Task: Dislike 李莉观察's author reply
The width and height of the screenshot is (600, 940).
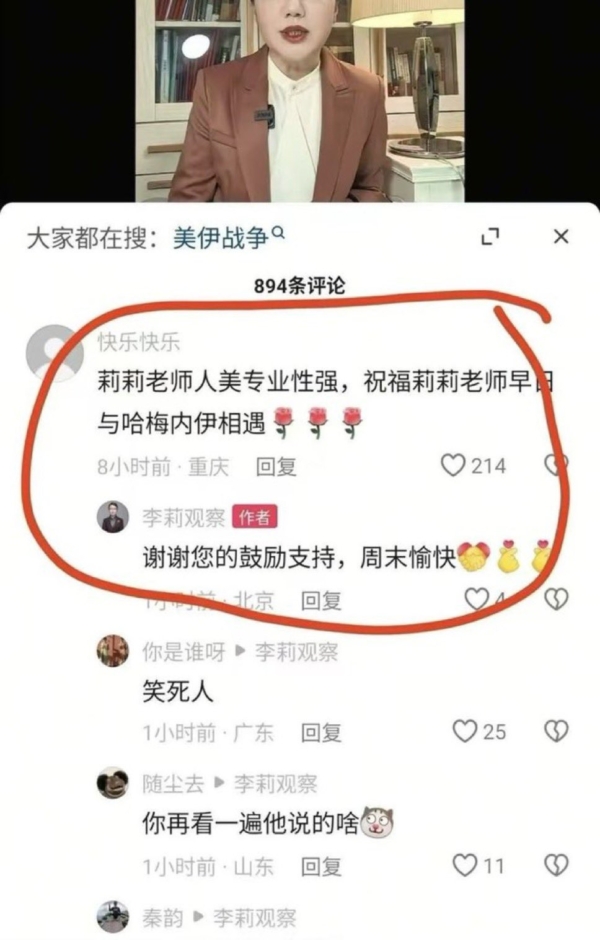Action: [555, 598]
